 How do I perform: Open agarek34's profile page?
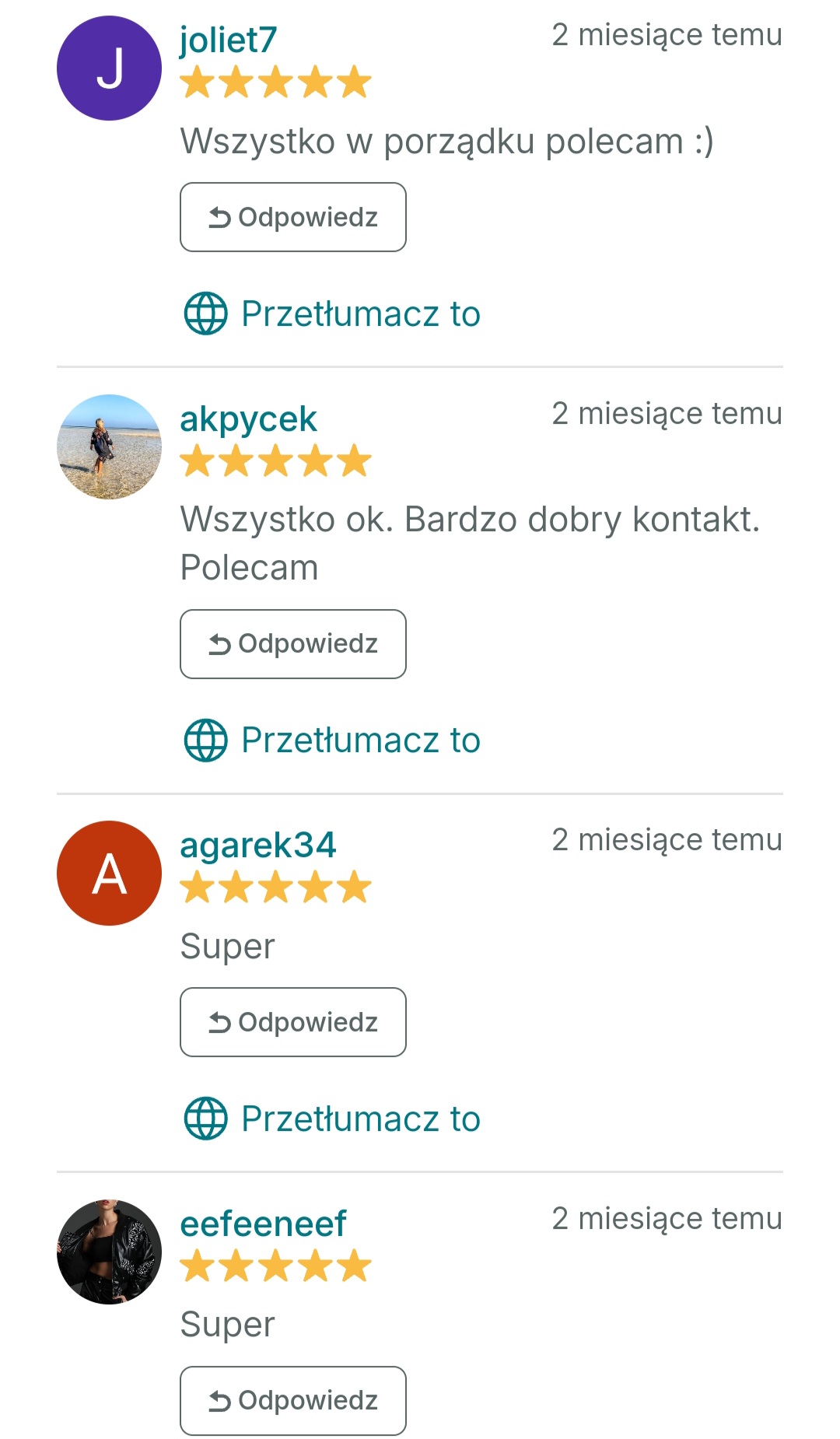[x=257, y=845]
